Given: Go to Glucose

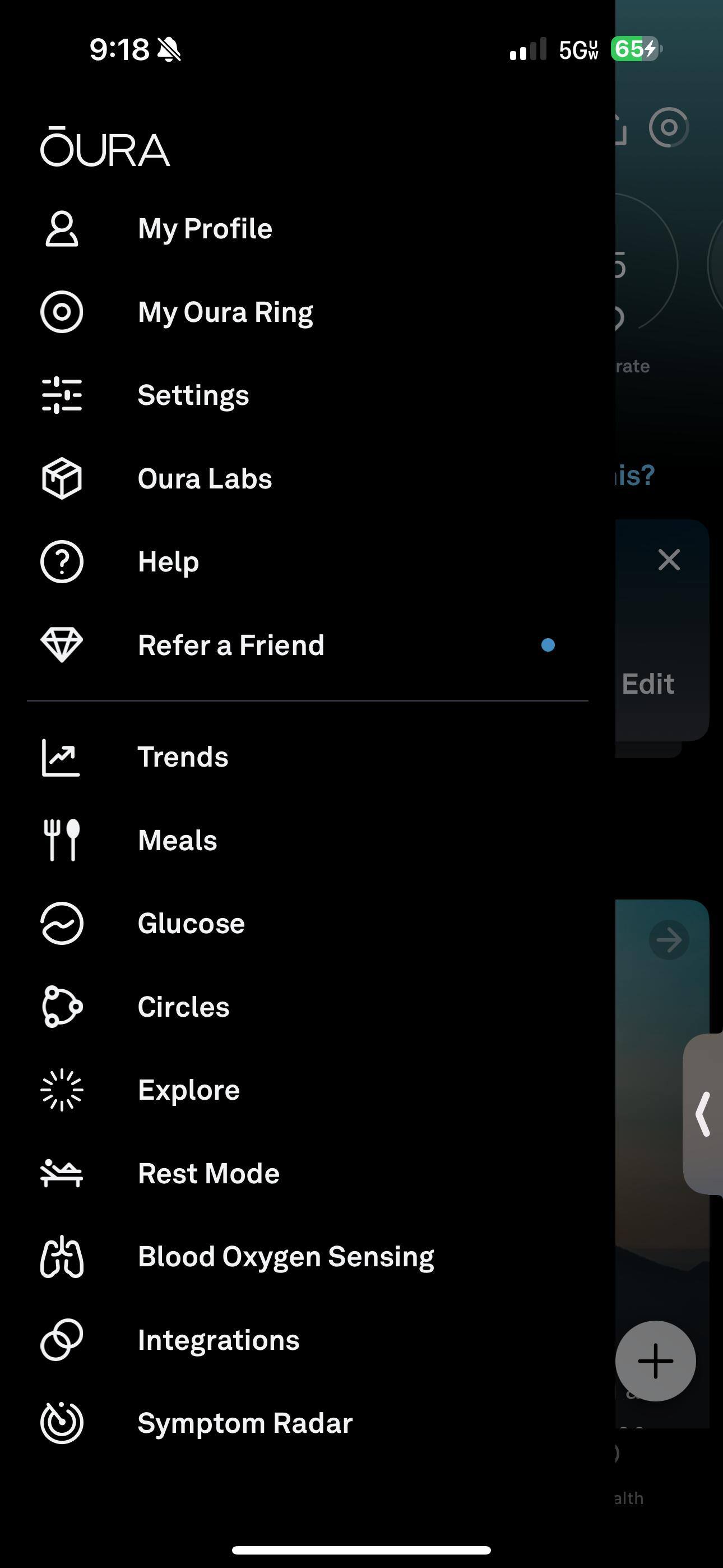Looking at the screenshot, I should tap(191, 924).
